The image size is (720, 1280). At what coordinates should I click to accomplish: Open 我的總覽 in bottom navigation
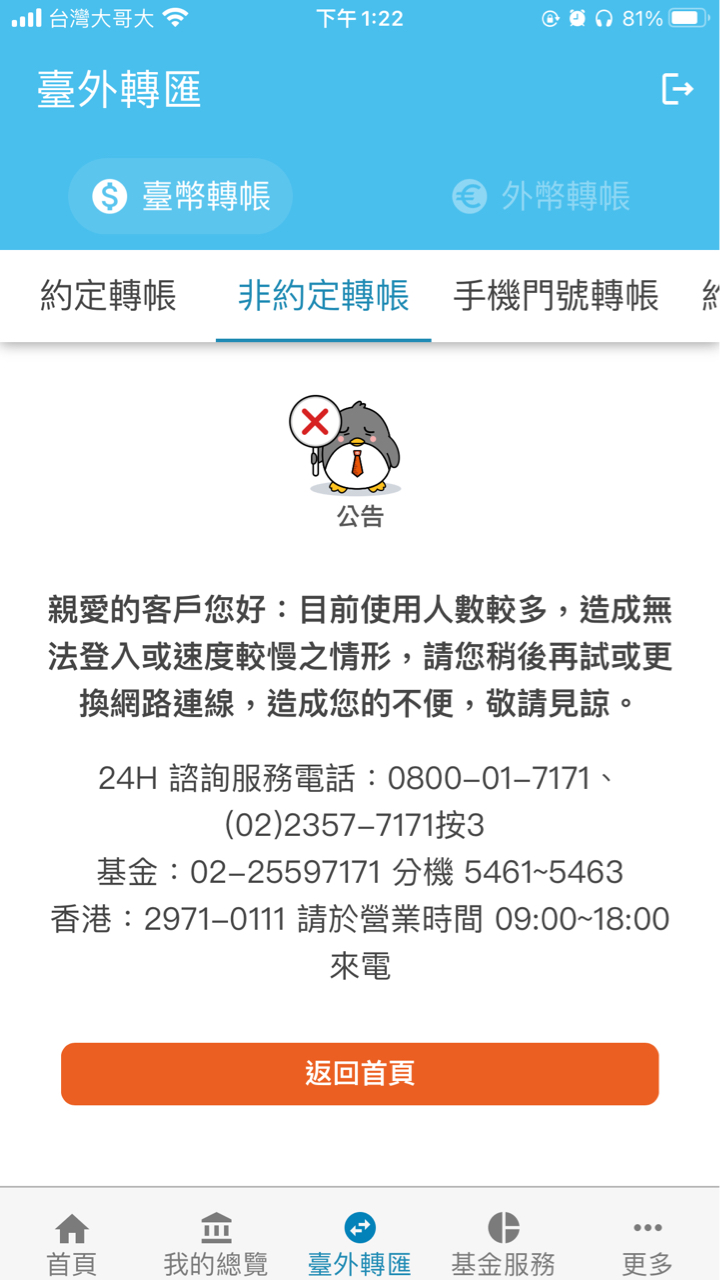pos(216,1243)
